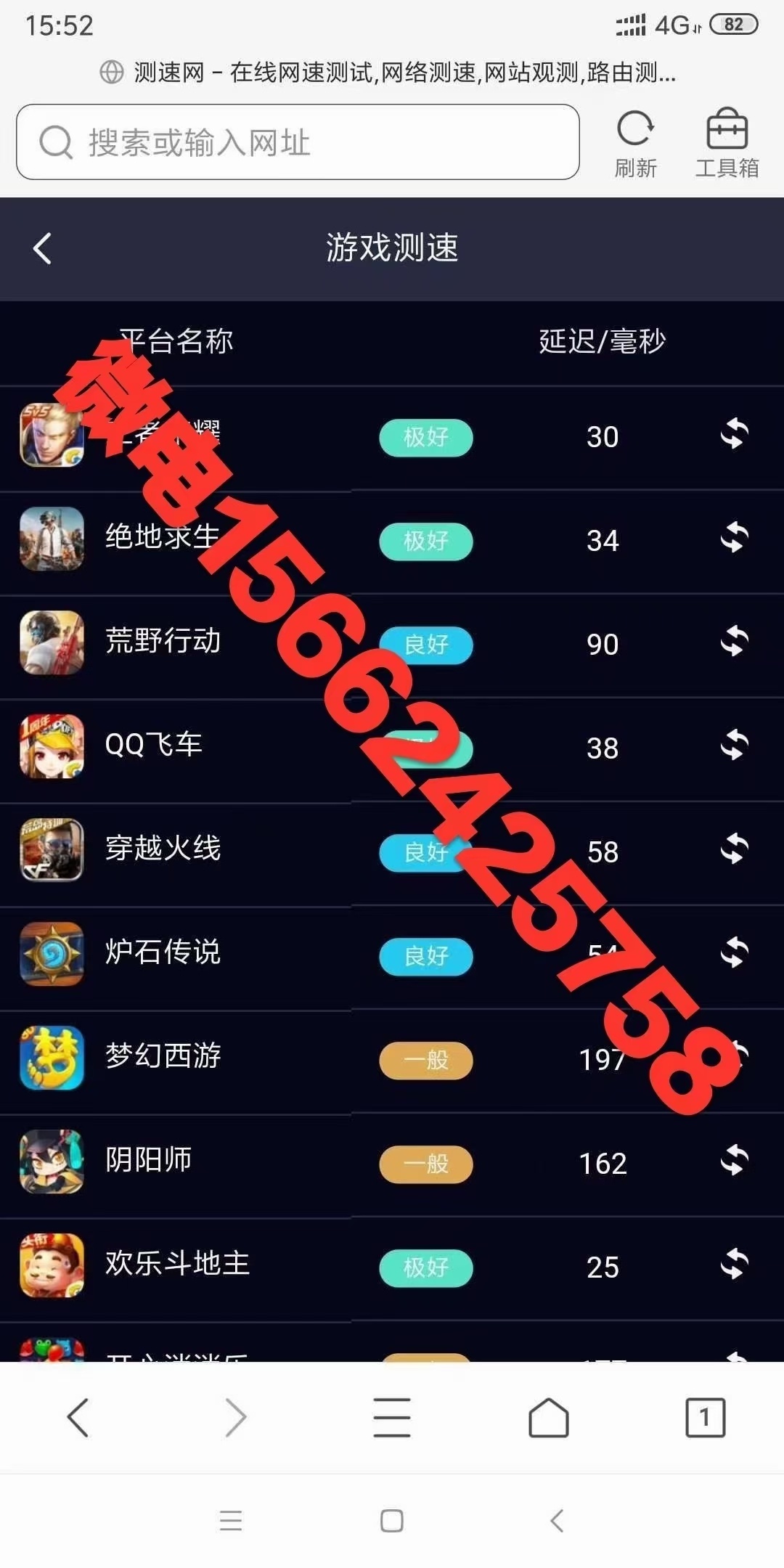Go forward in browser history
Screen dimensions: 784x1568
[235, 1417]
